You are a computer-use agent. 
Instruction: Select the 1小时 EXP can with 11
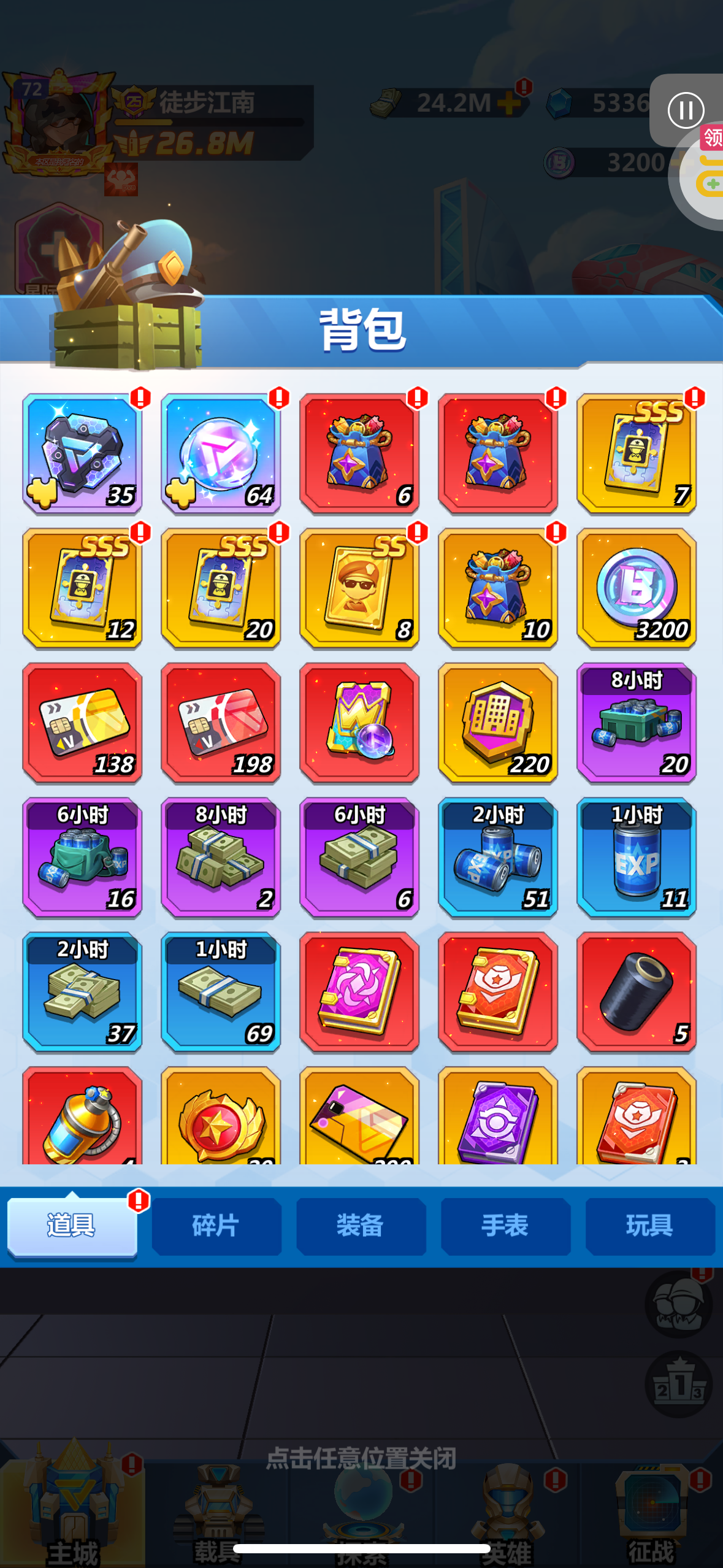(637, 858)
